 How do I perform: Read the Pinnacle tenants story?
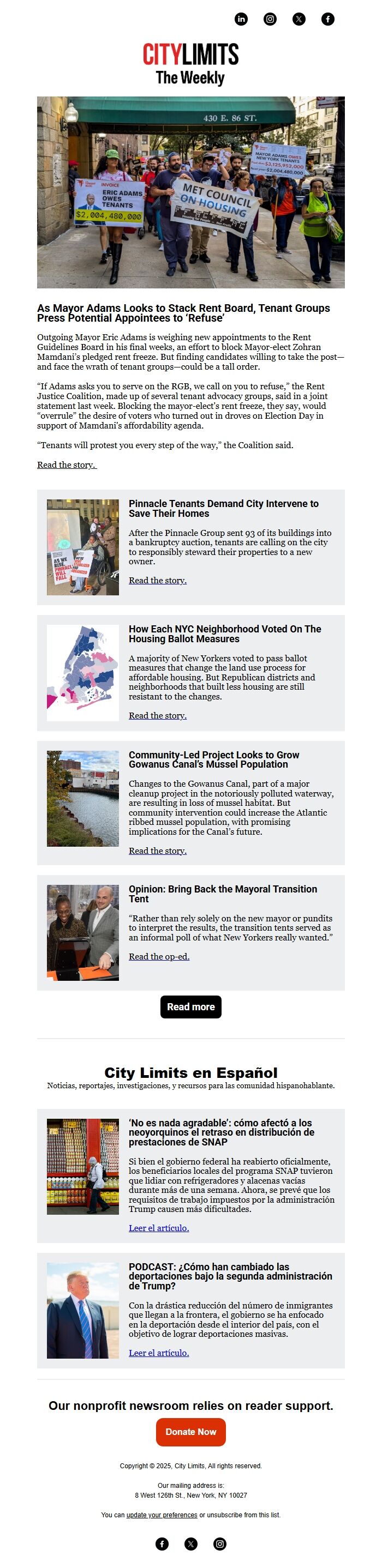pyautogui.click(x=157, y=580)
